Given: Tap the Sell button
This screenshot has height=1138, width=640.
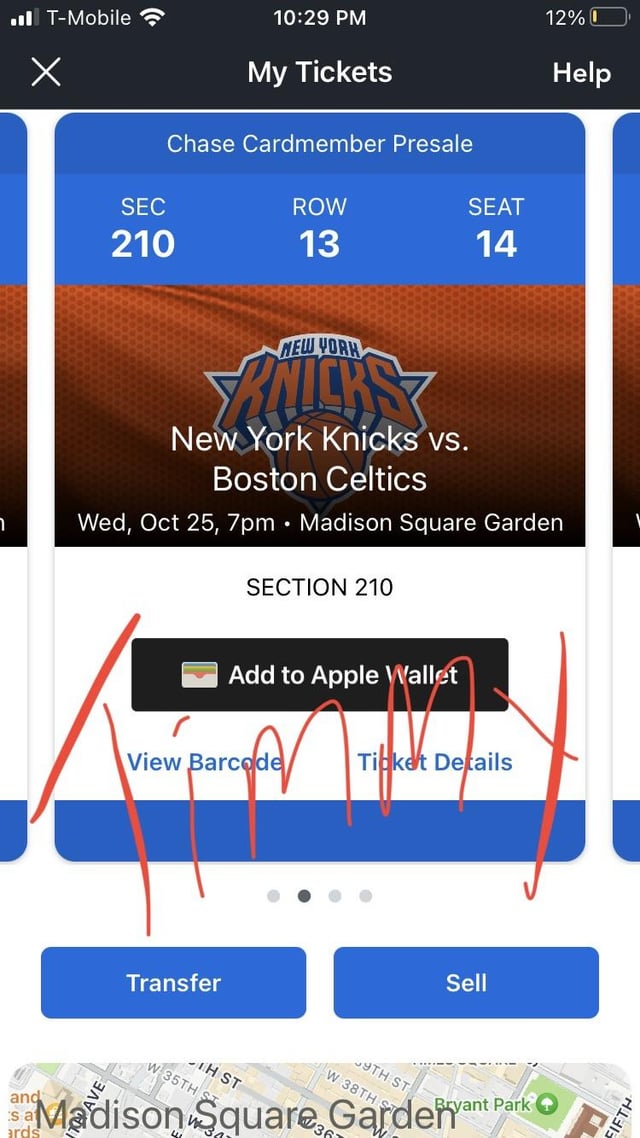Looking at the screenshot, I should (x=466, y=982).
